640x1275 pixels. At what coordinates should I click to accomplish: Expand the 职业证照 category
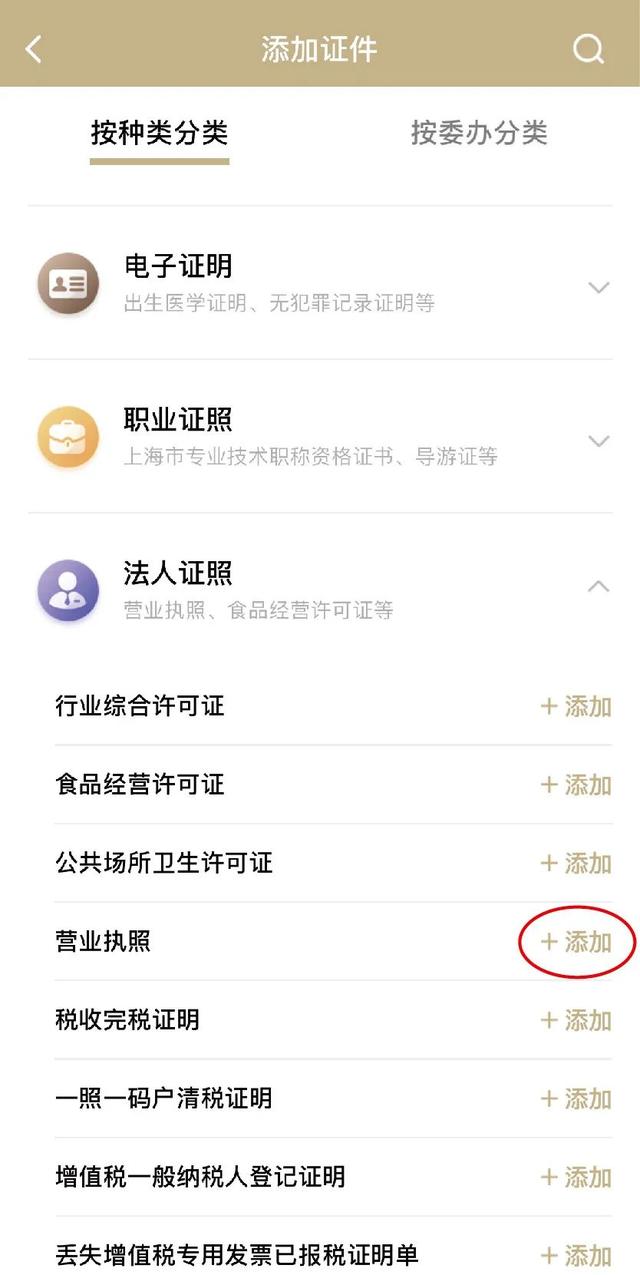point(598,441)
